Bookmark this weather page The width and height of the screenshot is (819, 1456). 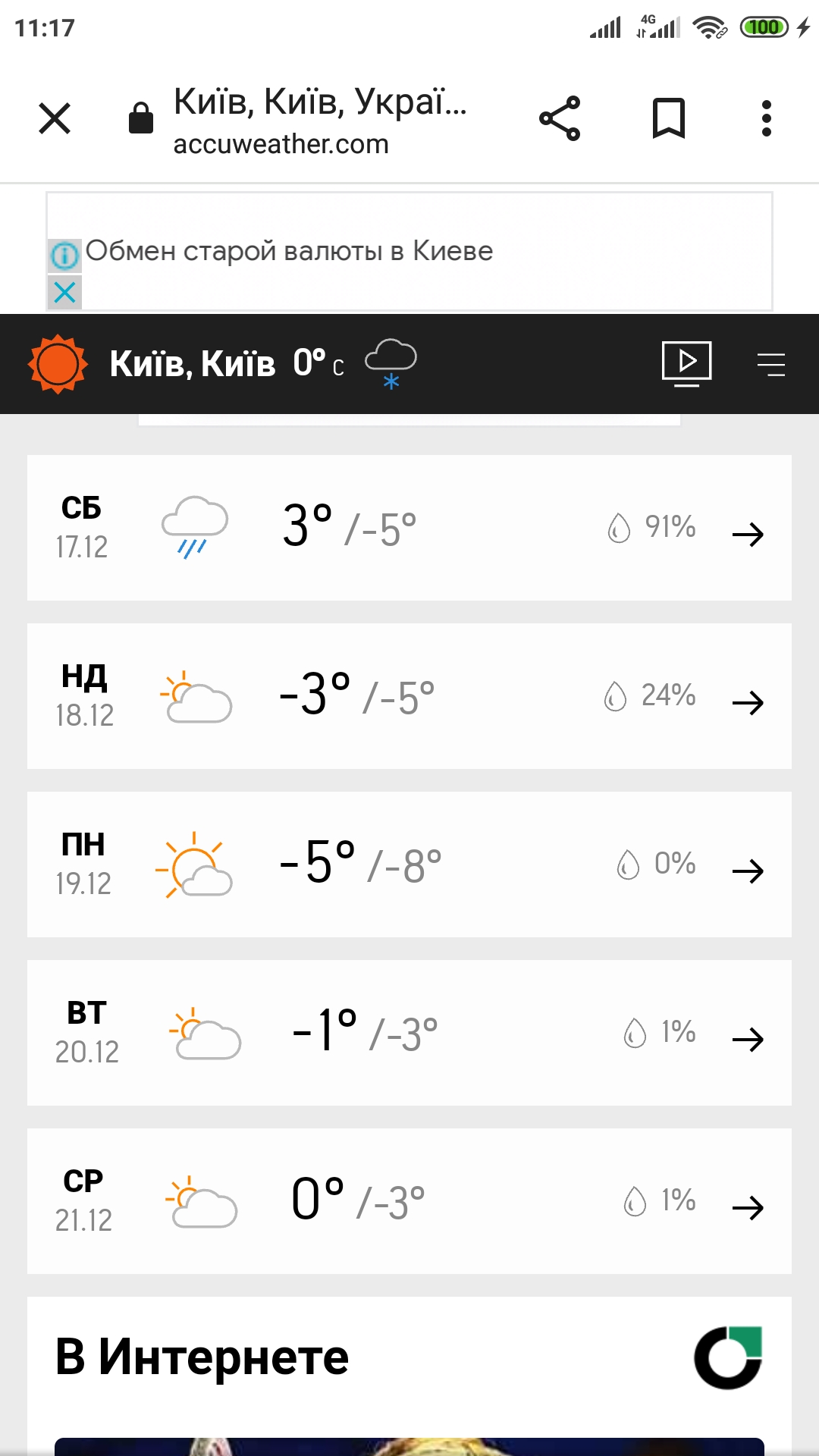[x=668, y=118]
